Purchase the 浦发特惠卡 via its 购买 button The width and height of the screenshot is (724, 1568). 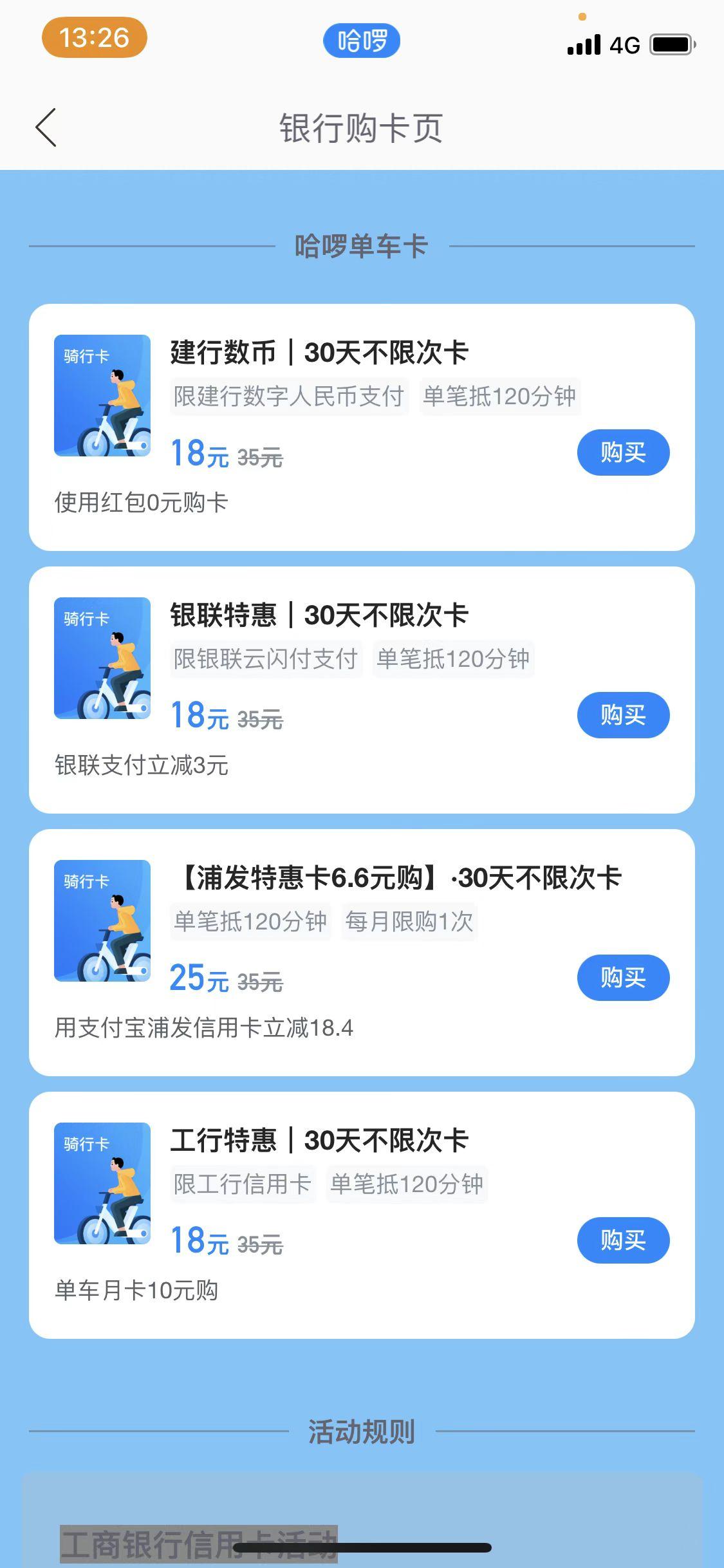coord(622,977)
